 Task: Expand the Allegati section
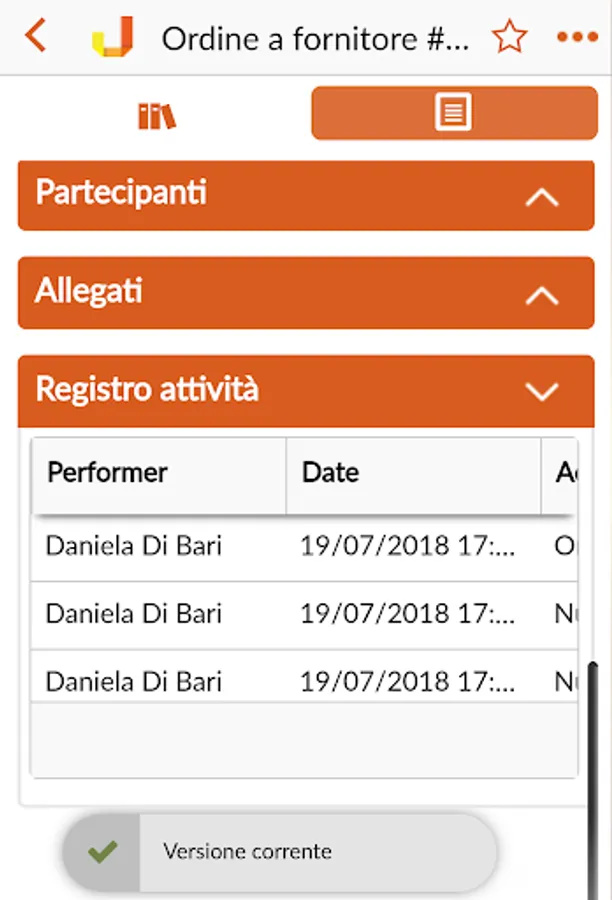coord(306,293)
